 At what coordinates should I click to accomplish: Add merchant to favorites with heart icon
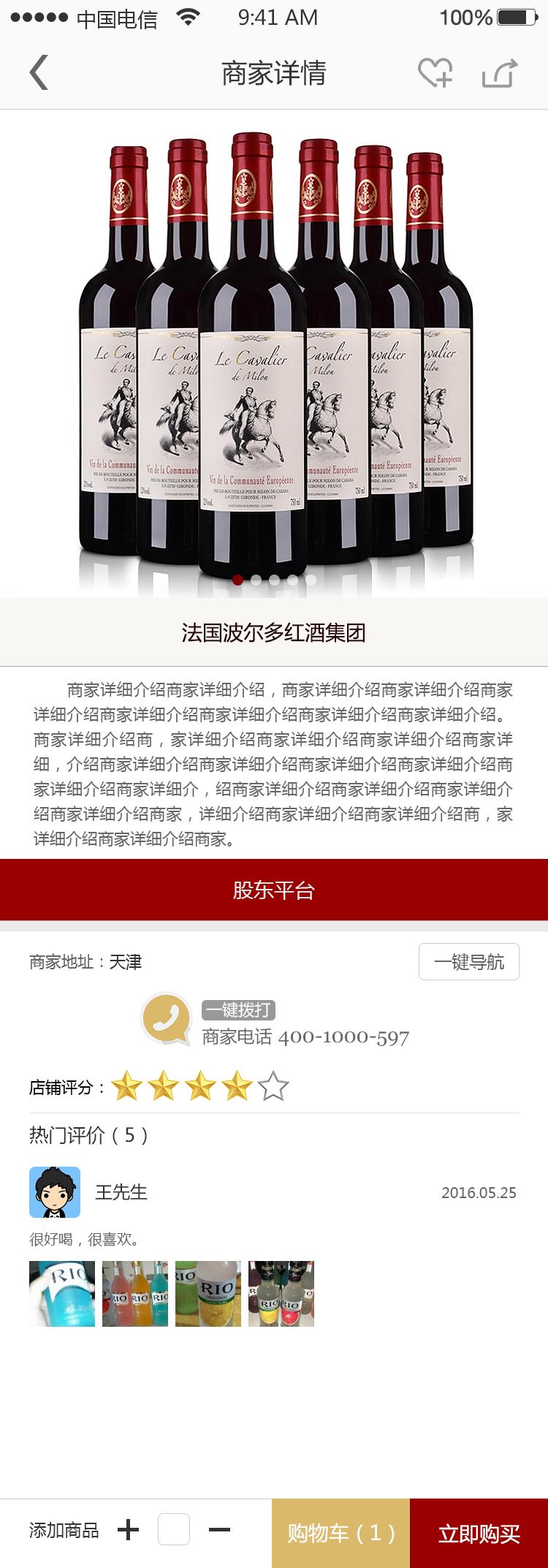coord(436,73)
